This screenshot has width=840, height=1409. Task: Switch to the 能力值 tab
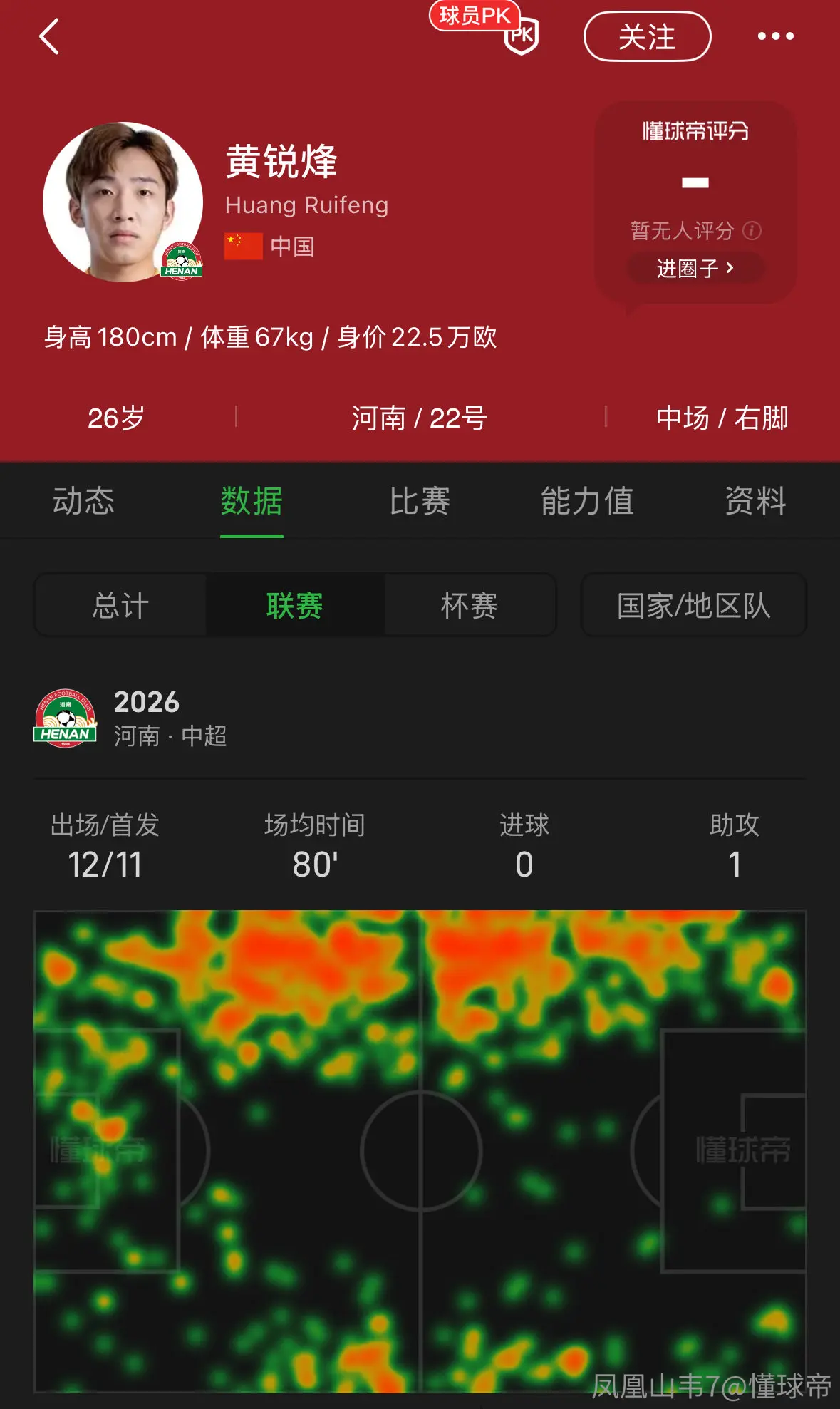pyautogui.click(x=587, y=501)
